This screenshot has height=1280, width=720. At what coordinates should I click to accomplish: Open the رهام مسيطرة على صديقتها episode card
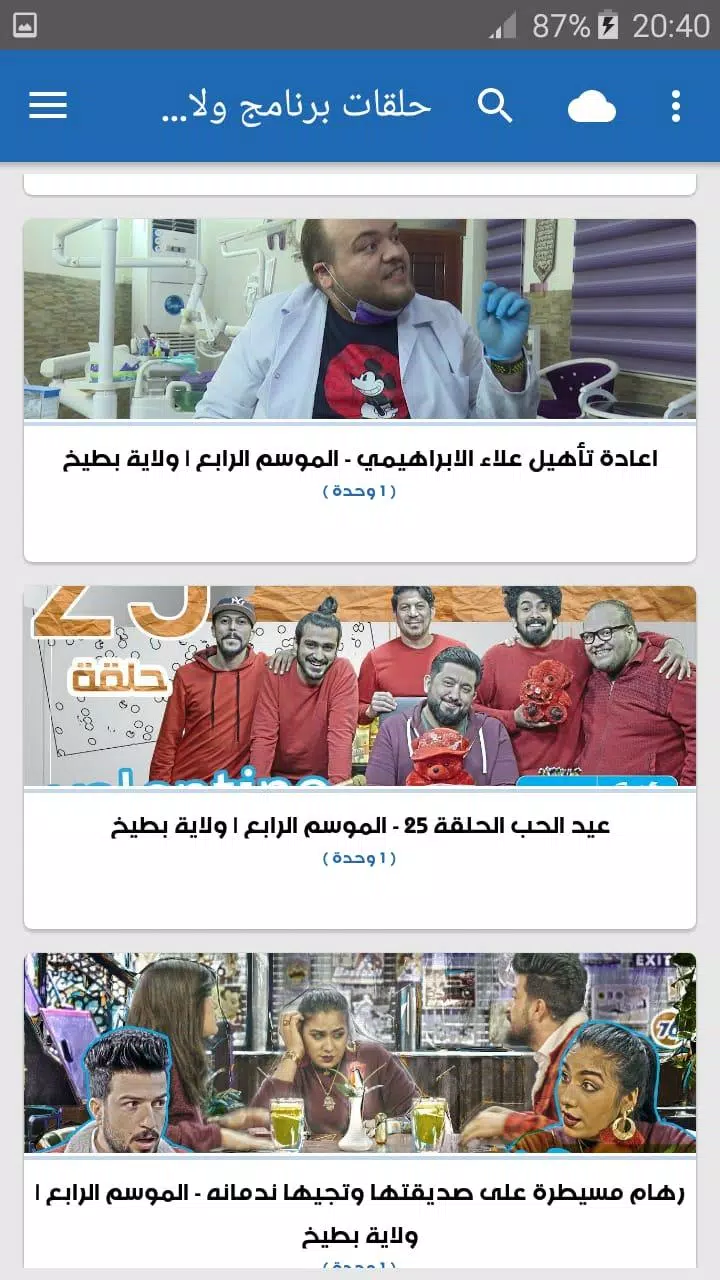(360, 1110)
